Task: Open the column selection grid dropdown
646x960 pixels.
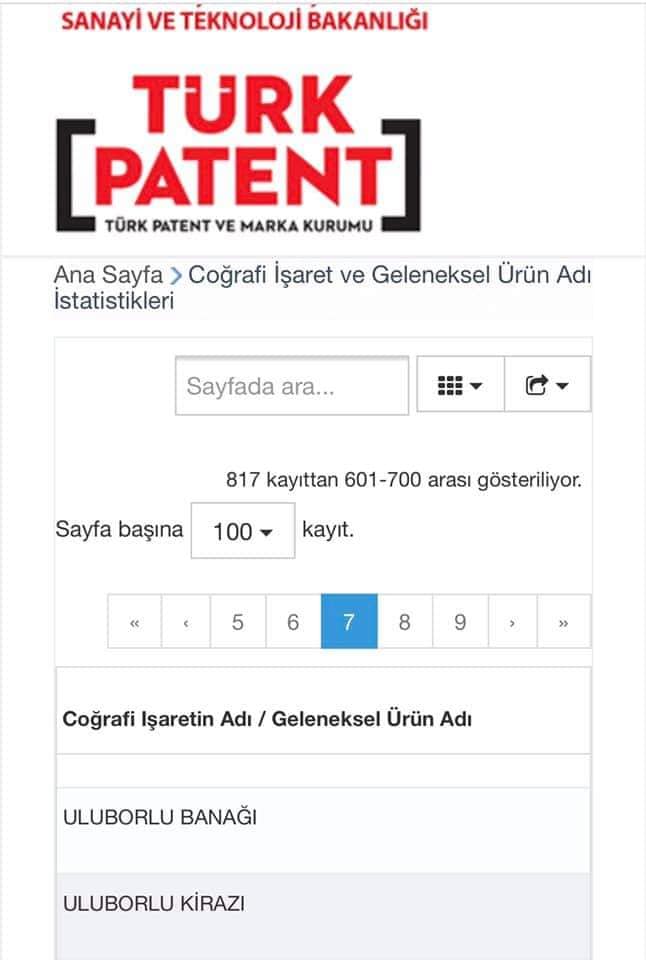Action: (x=460, y=385)
